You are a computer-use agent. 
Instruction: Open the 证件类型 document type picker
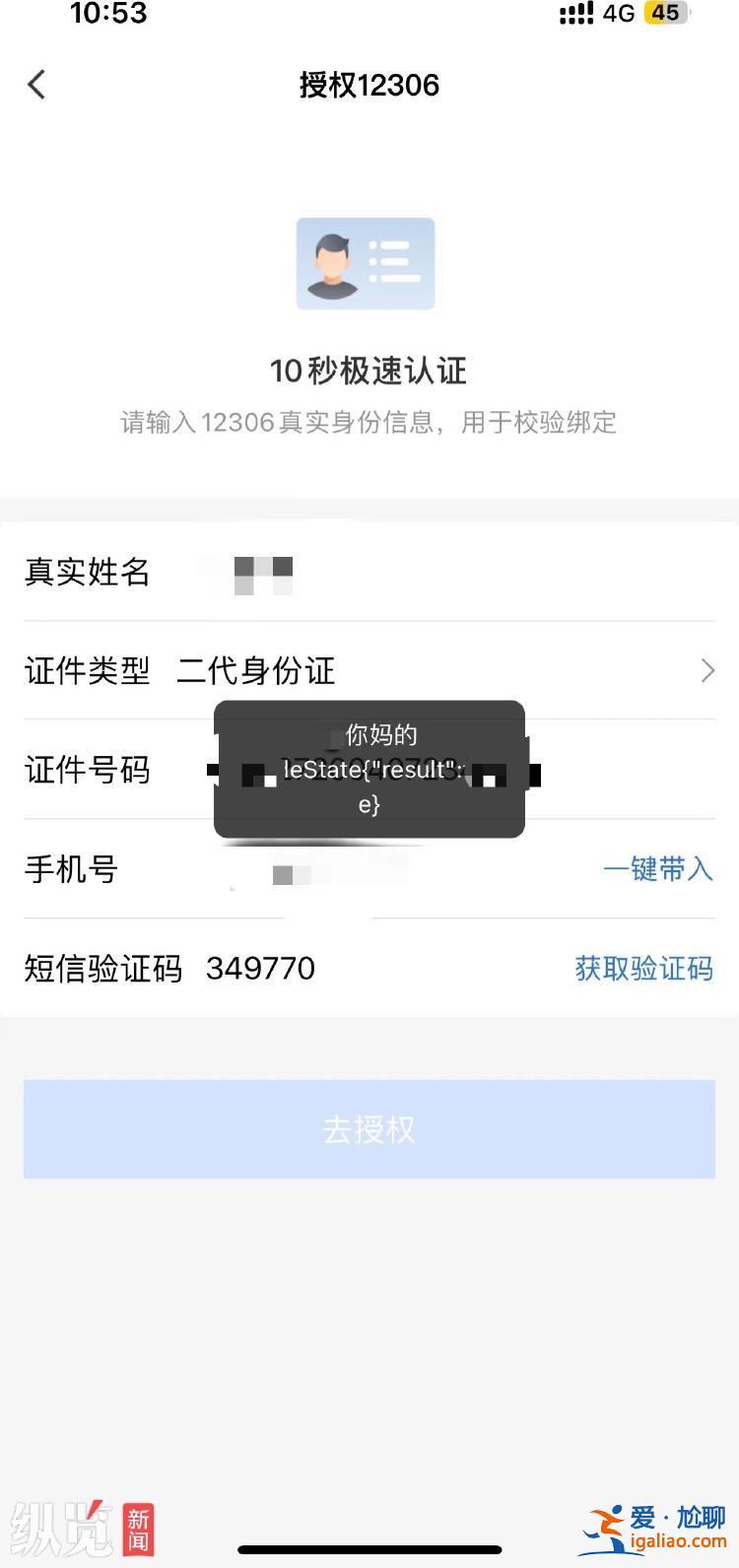443,671
